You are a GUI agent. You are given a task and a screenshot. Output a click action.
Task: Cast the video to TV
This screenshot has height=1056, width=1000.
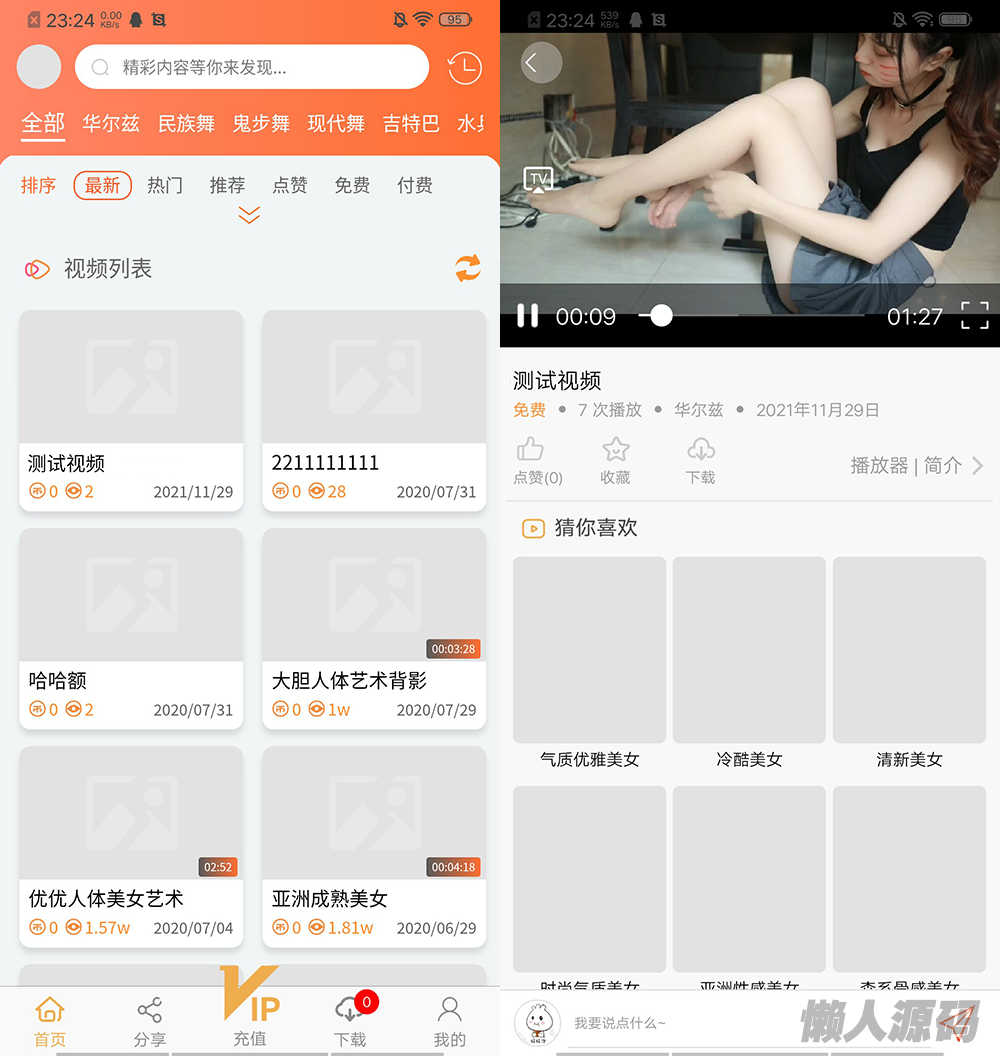coord(539,180)
